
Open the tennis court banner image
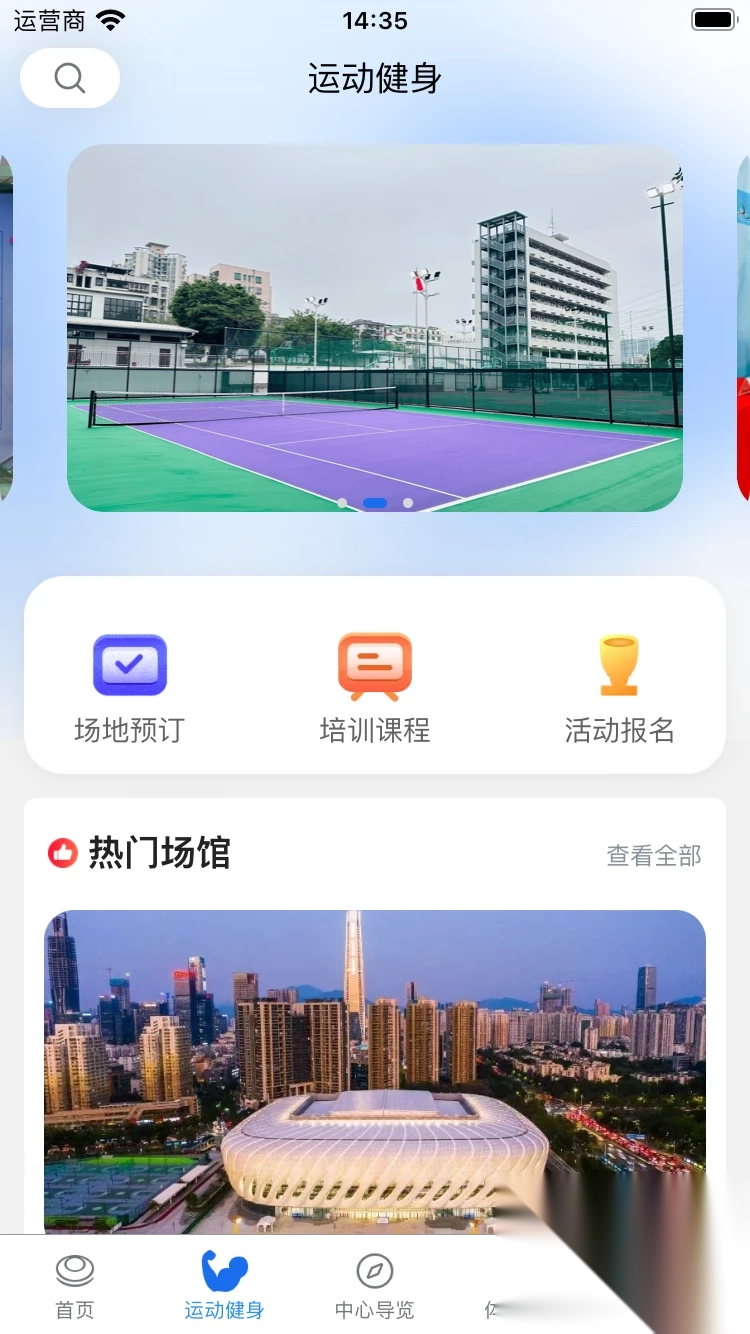[x=375, y=330]
